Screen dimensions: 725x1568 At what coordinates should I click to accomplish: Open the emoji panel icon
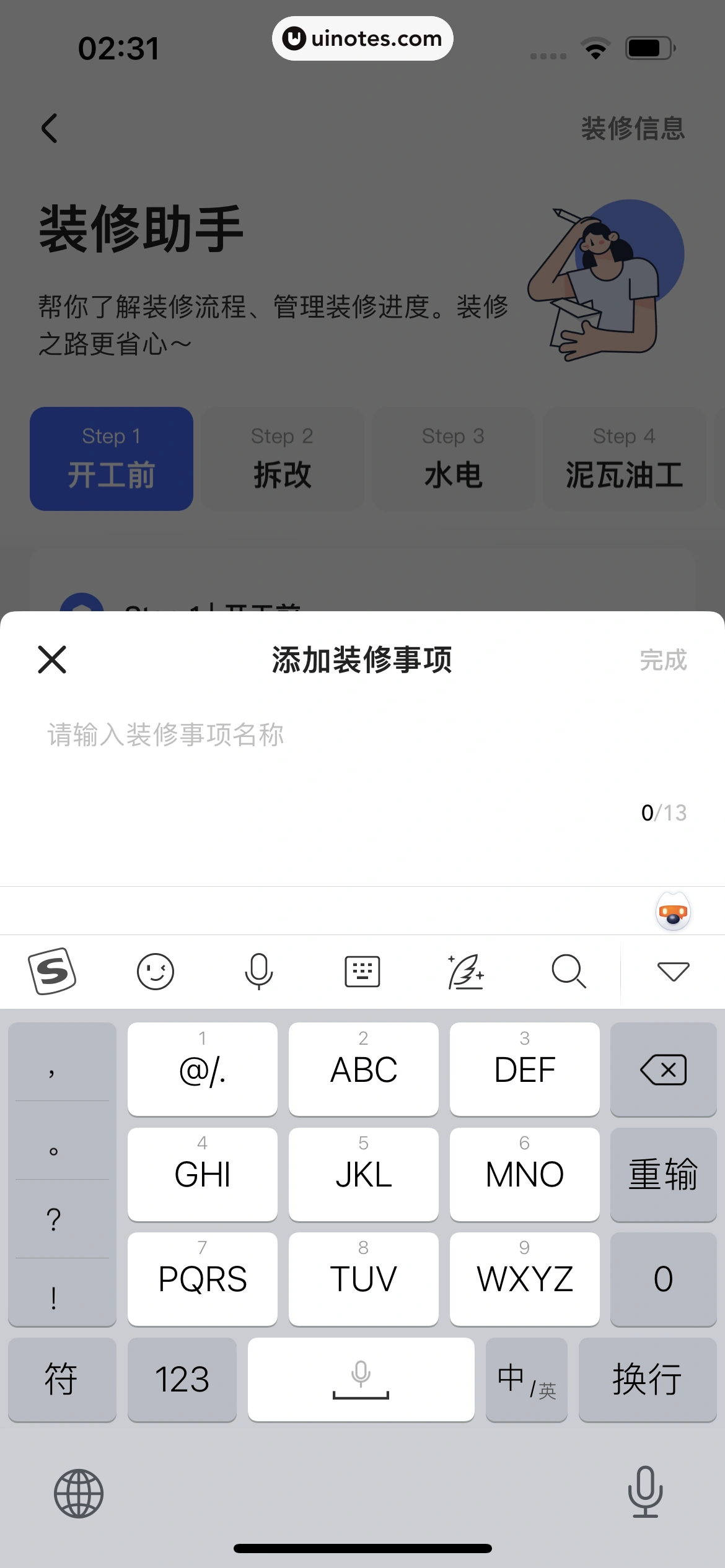click(x=156, y=971)
